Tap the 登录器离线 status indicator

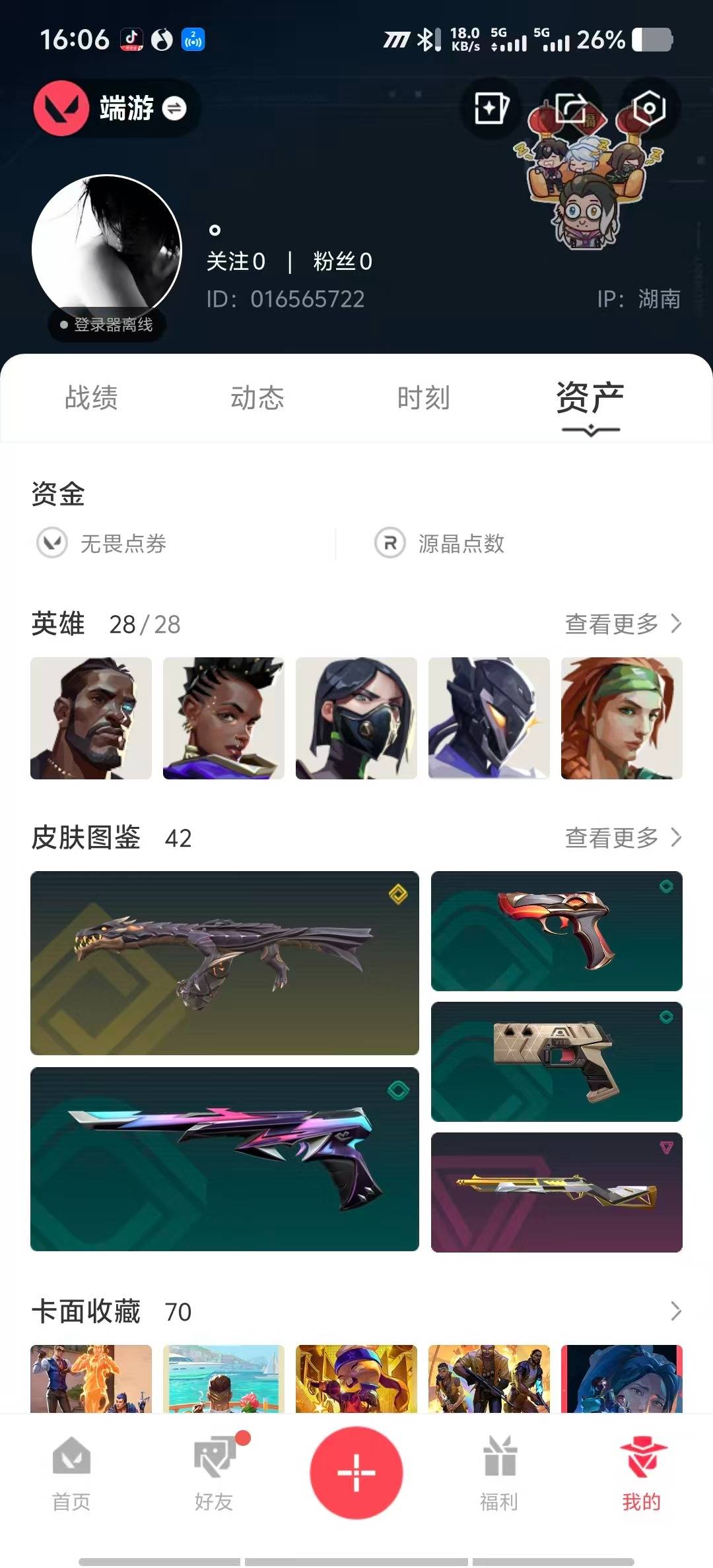click(106, 325)
